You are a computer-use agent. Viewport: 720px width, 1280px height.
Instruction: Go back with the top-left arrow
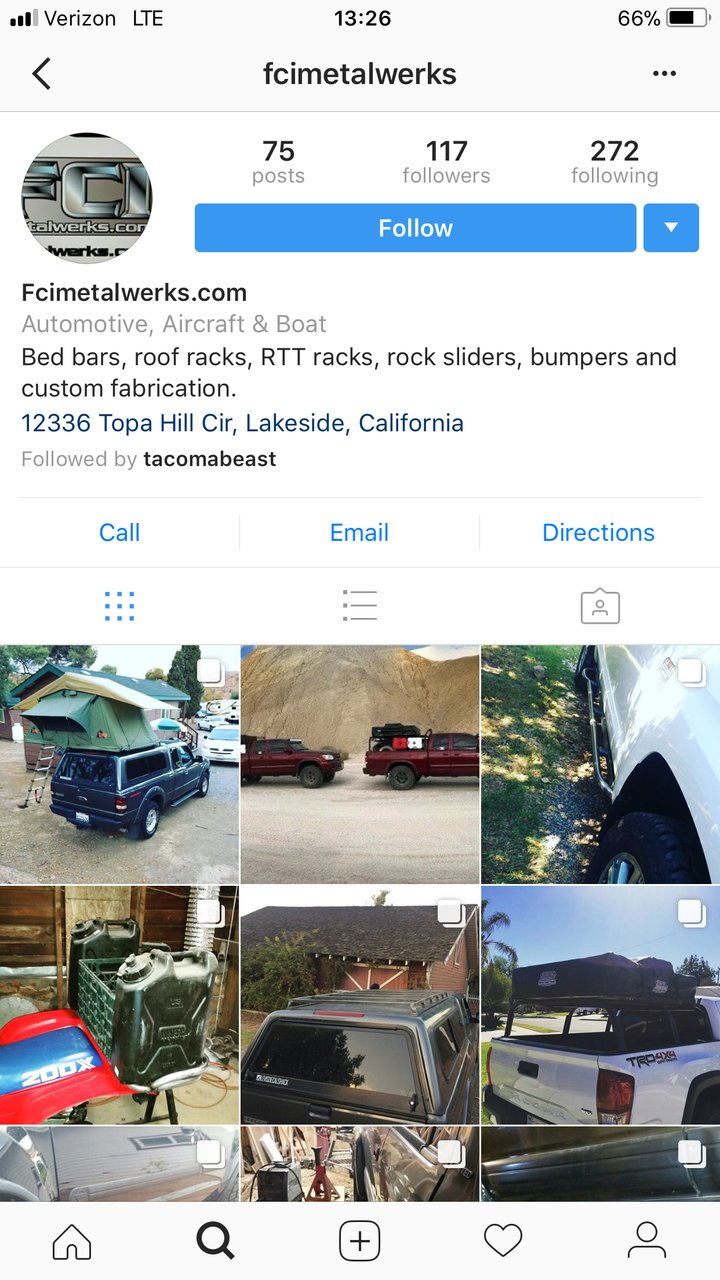pos(41,74)
